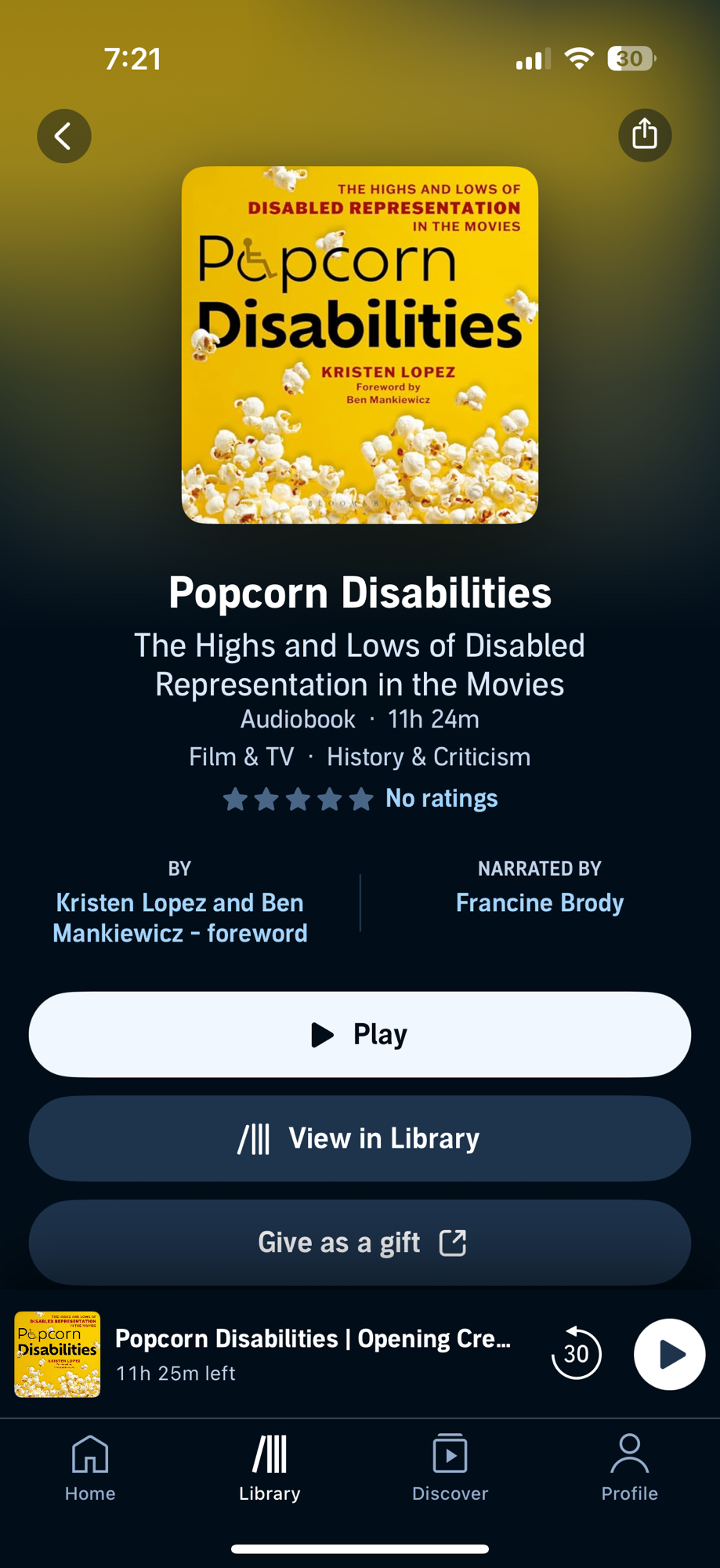720x1568 pixels.
Task: Share this audiobook
Action: (x=645, y=135)
